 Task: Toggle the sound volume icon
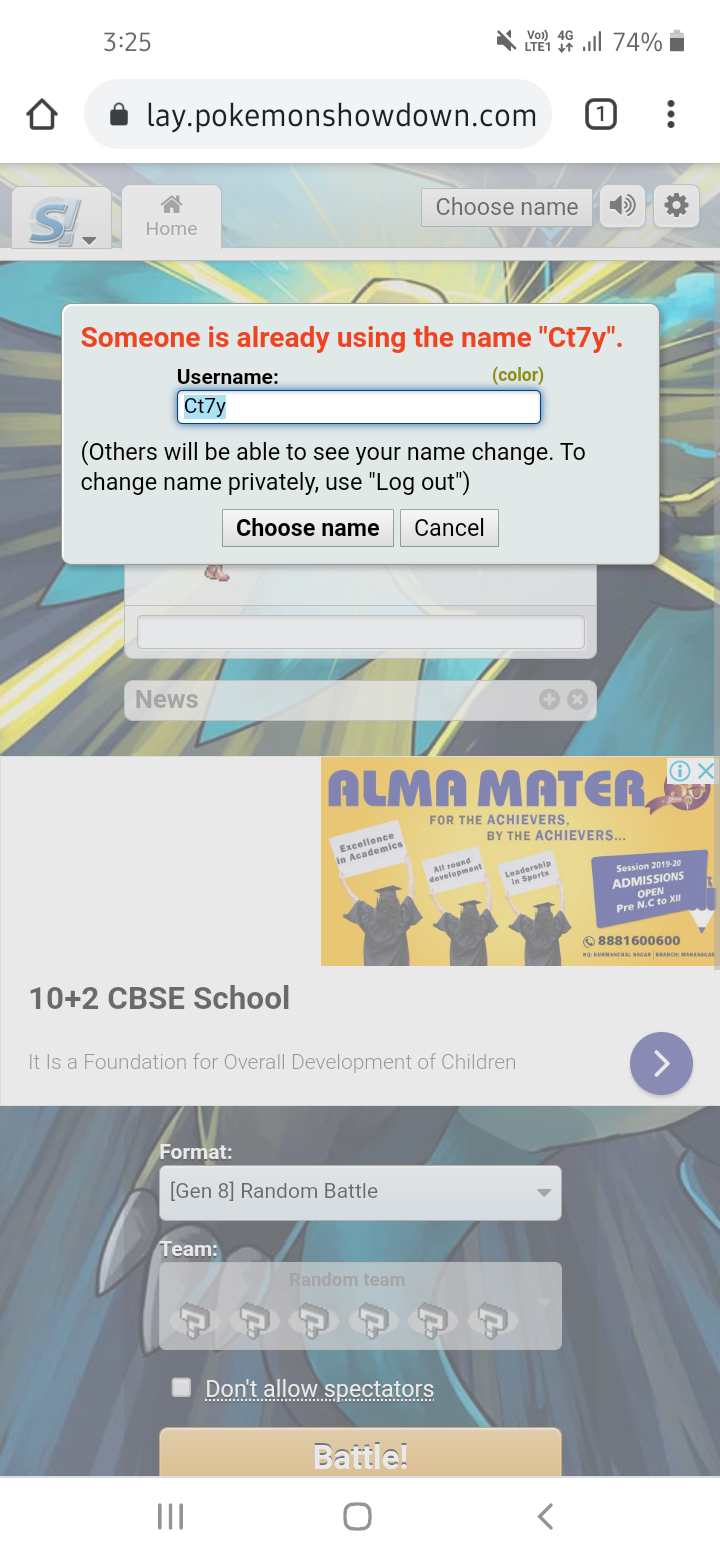coord(622,207)
